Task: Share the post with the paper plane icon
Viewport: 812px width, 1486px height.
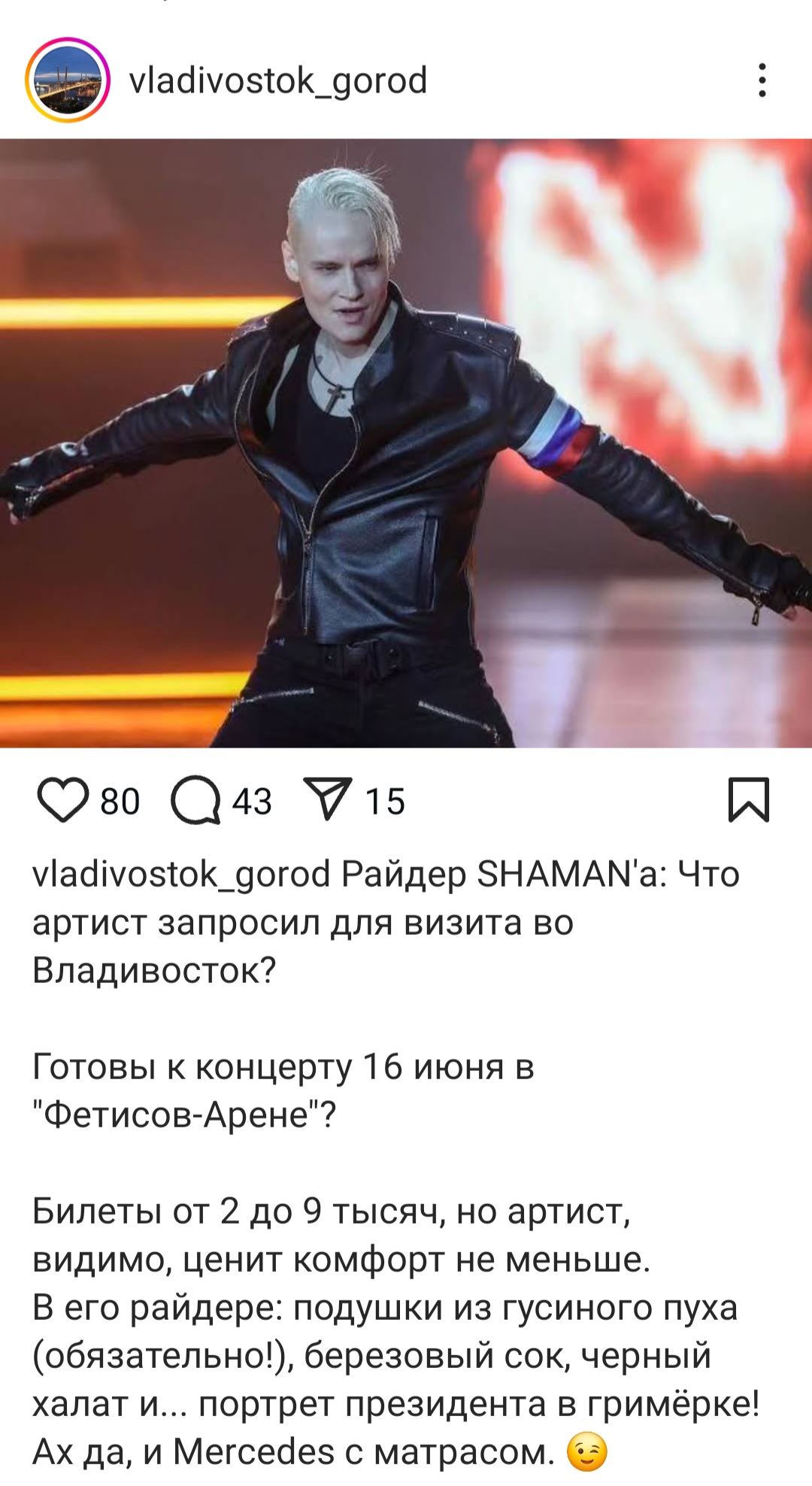Action: click(x=328, y=799)
